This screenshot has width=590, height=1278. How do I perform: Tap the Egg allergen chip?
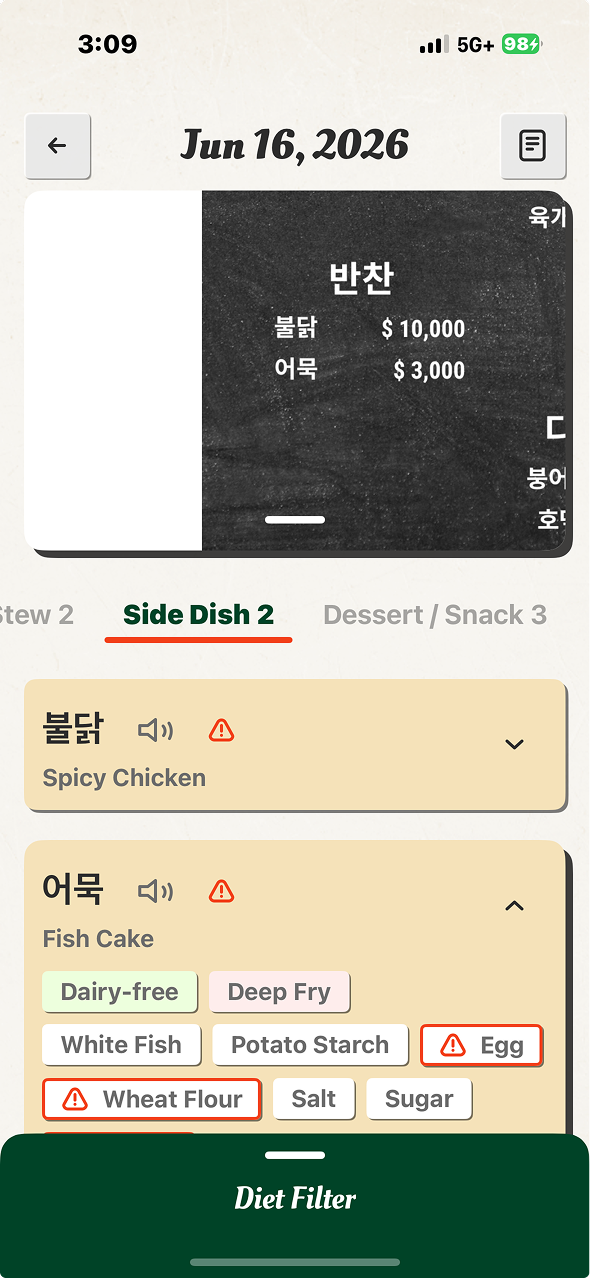tap(482, 1045)
